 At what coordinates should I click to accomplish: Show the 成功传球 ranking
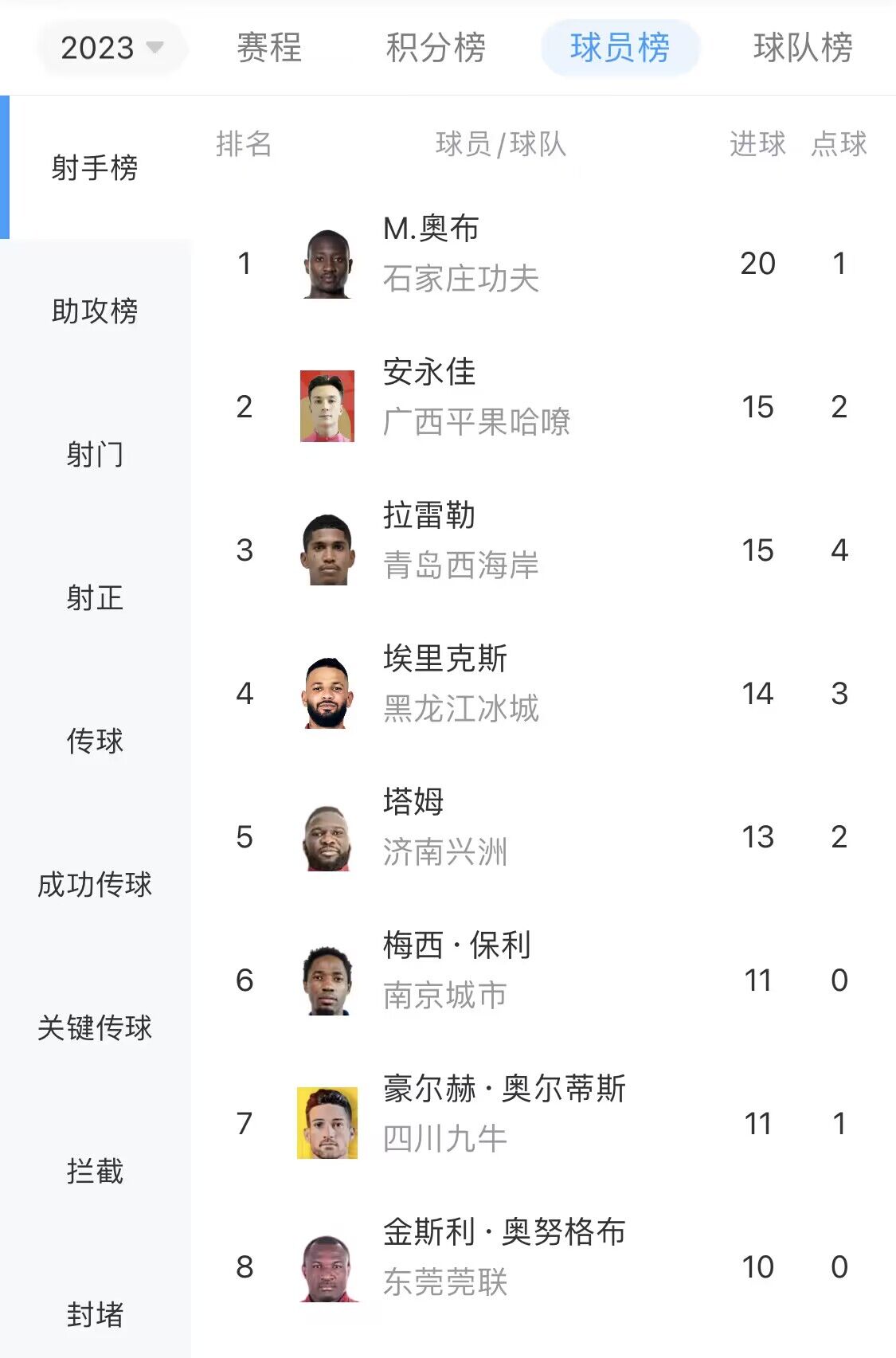[x=95, y=884]
